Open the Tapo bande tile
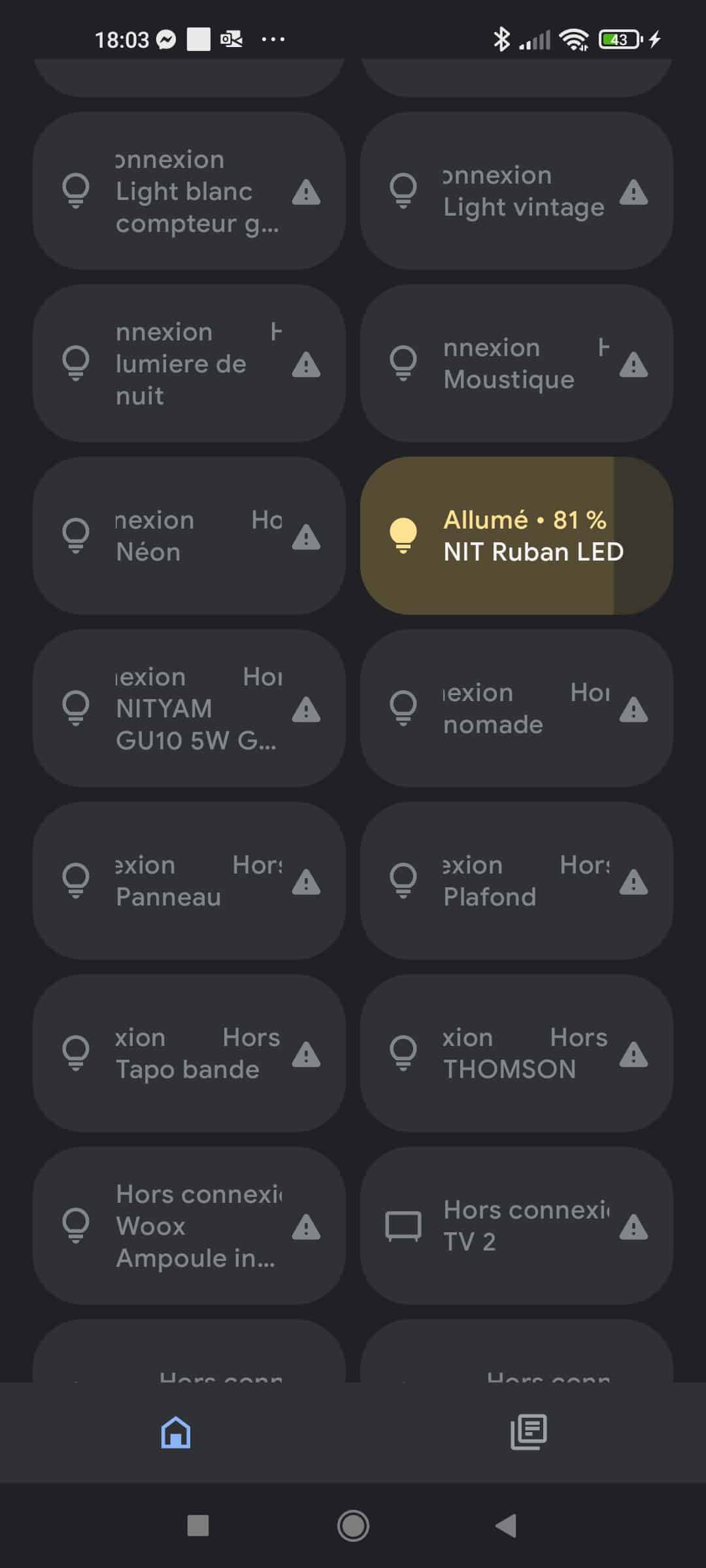Viewport: 706px width, 1568px height. click(189, 1053)
